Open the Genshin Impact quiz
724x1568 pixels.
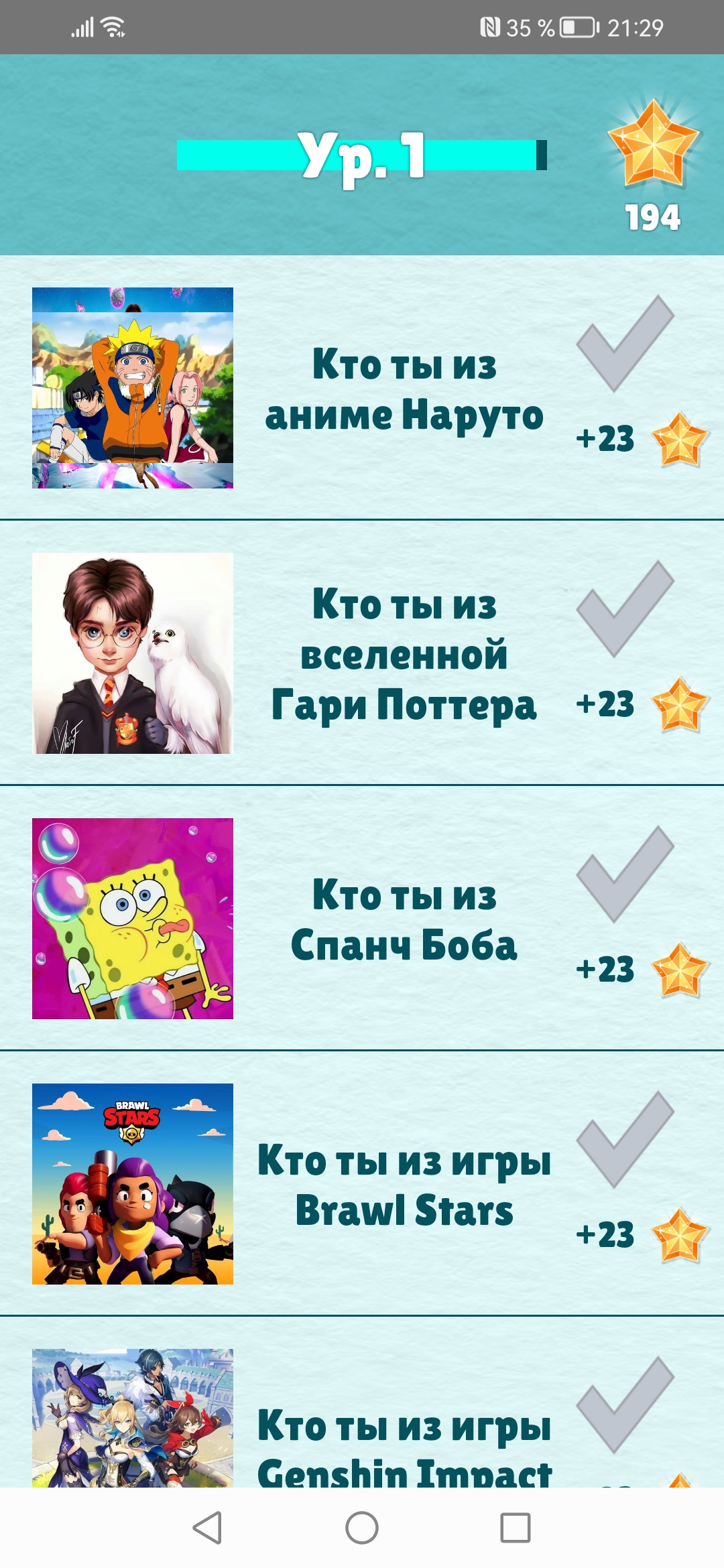coord(362,1402)
